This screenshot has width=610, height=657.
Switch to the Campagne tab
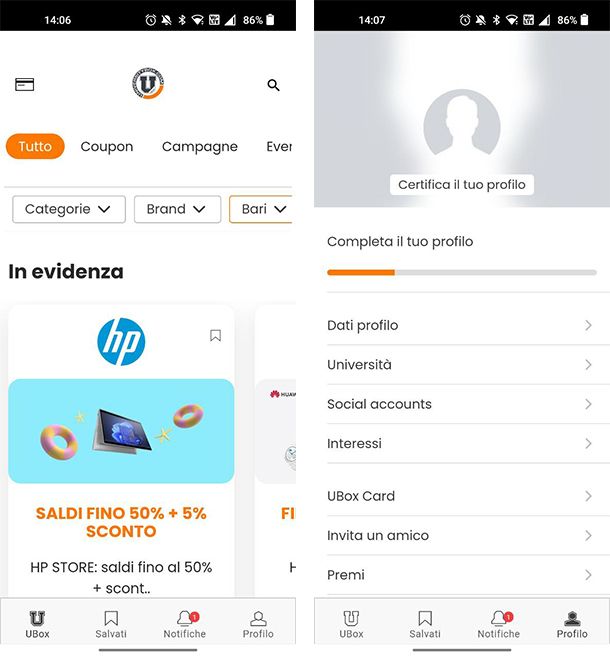coord(200,146)
